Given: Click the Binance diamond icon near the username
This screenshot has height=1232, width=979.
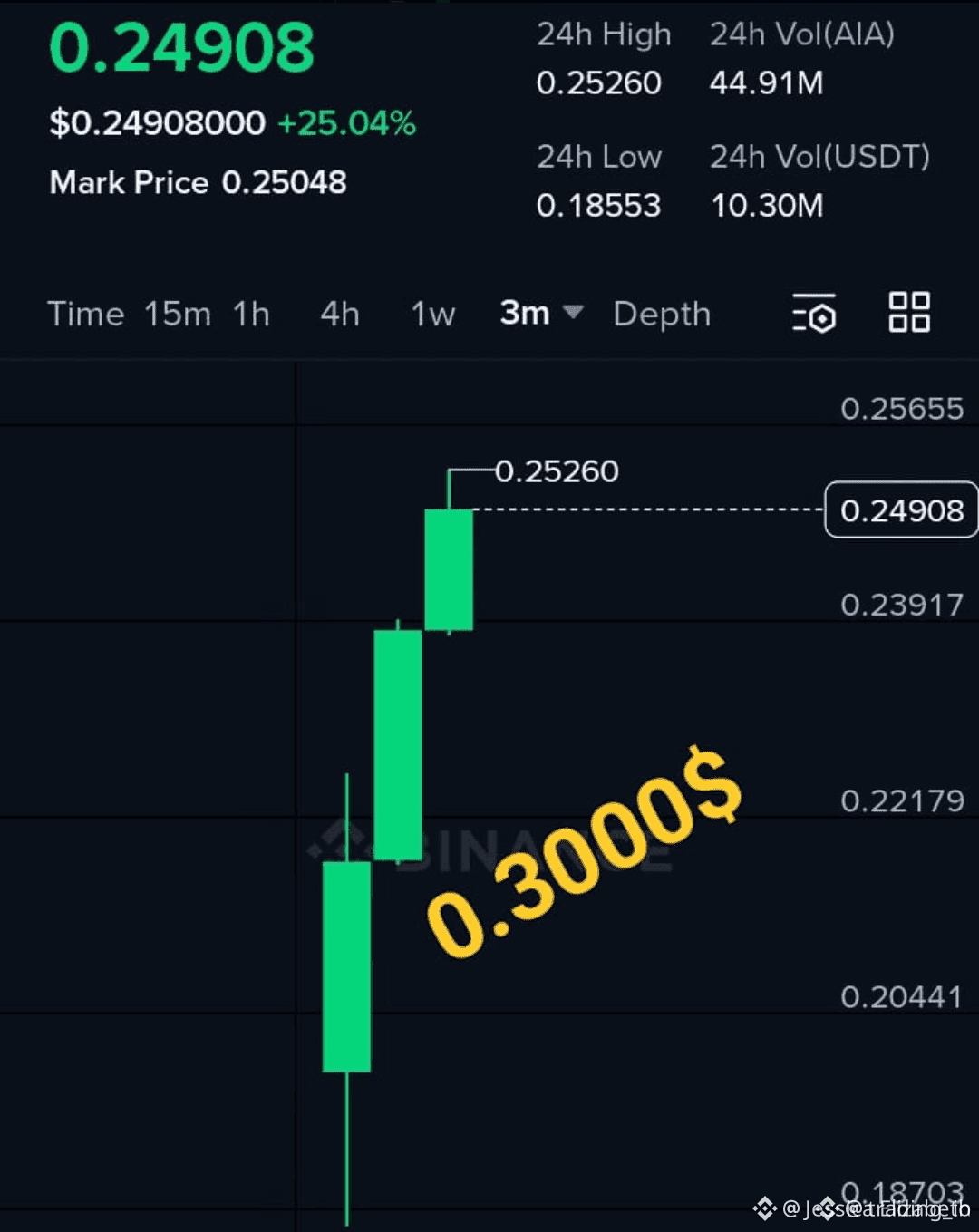Looking at the screenshot, I should coord(766,1209).
